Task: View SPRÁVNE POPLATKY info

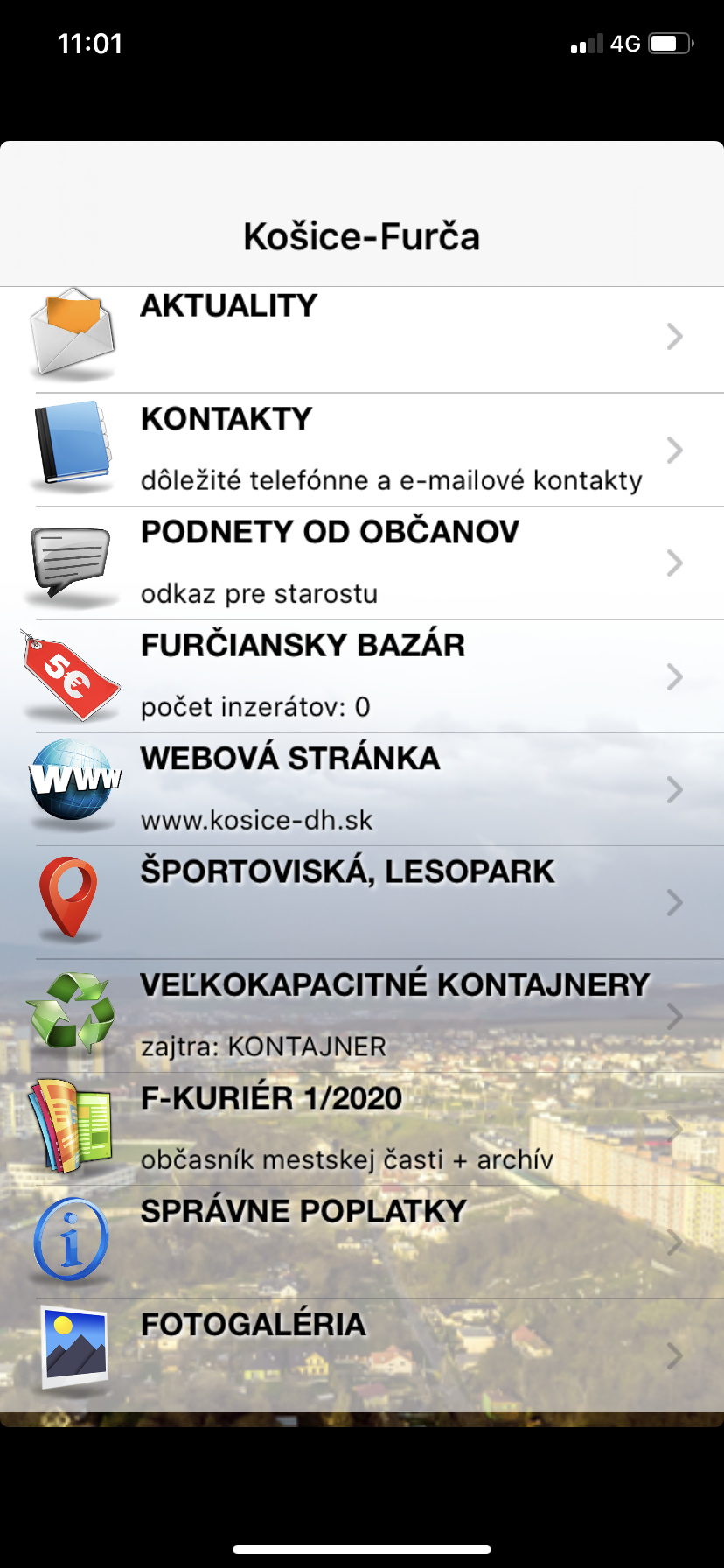Action: (362, 1242)
